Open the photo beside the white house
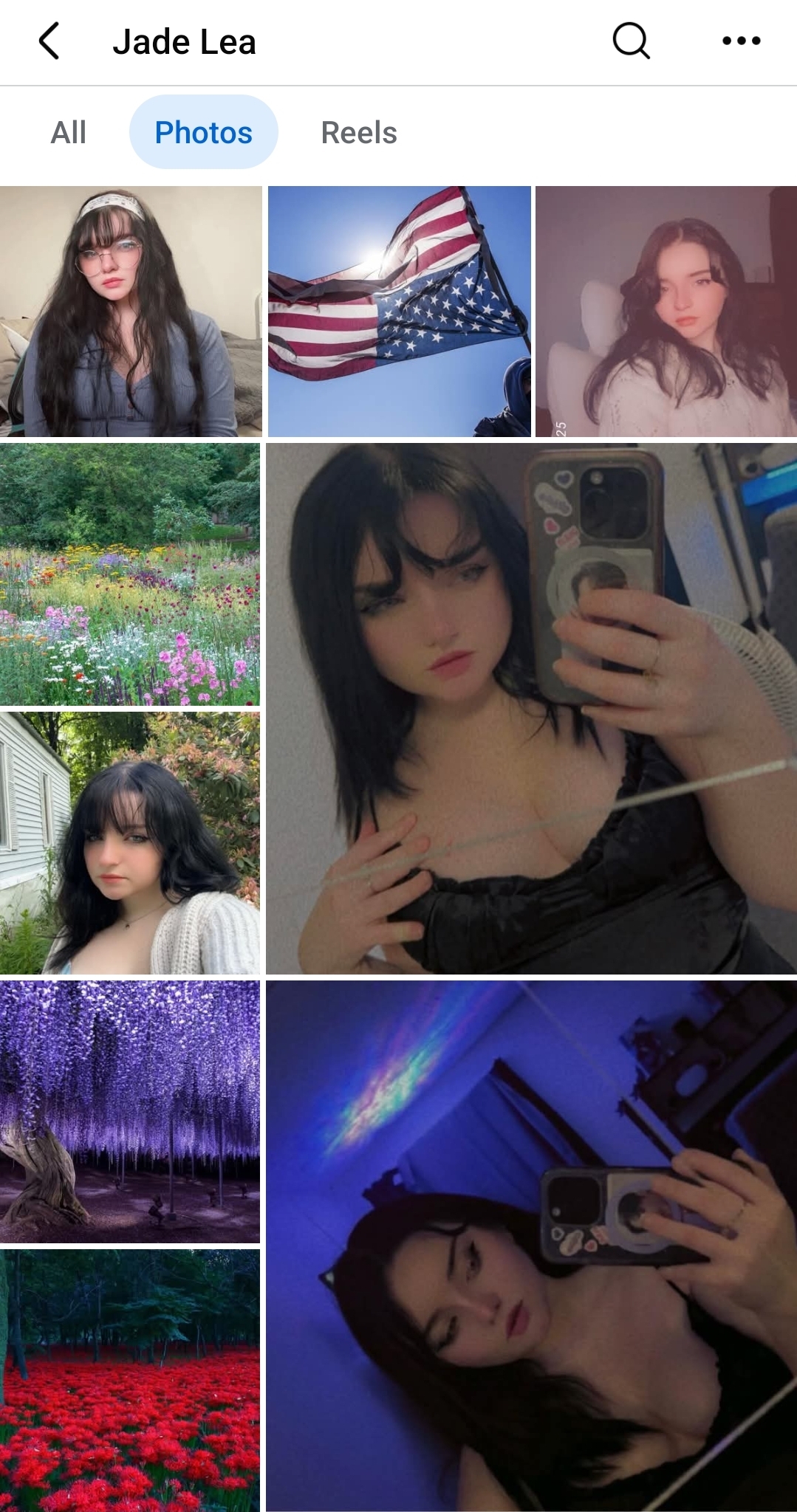Viewport: 797px width, 1512px height. click(130, 843)
